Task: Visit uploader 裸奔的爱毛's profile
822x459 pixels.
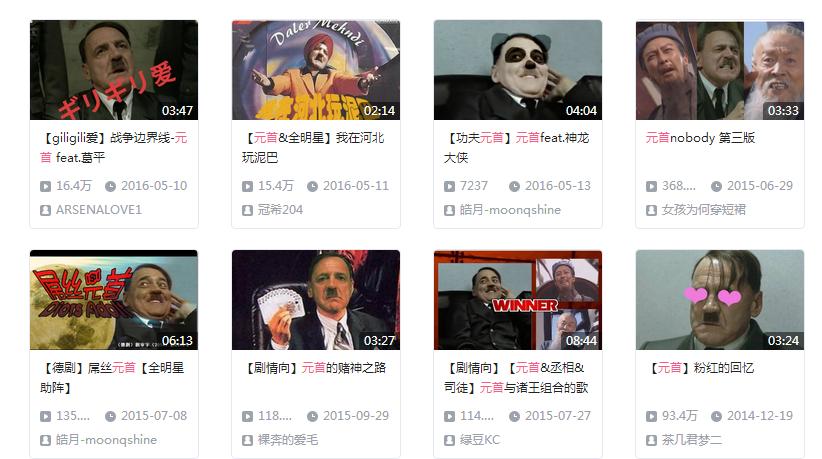Action: [287, 440]
